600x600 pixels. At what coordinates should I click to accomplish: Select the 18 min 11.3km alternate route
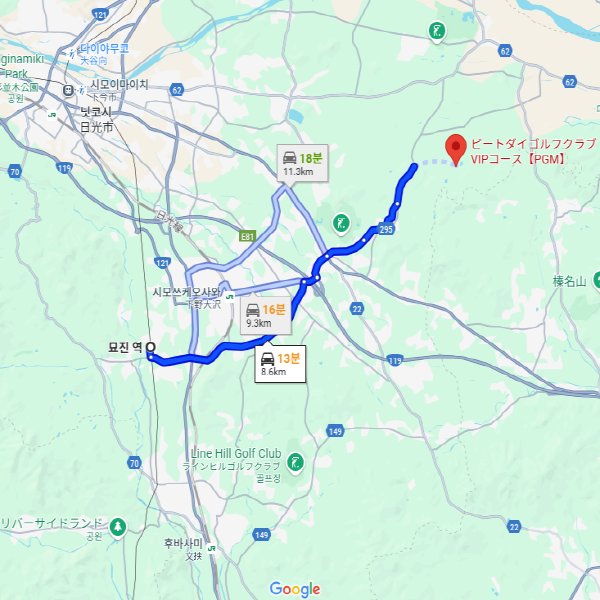(303, 163)
